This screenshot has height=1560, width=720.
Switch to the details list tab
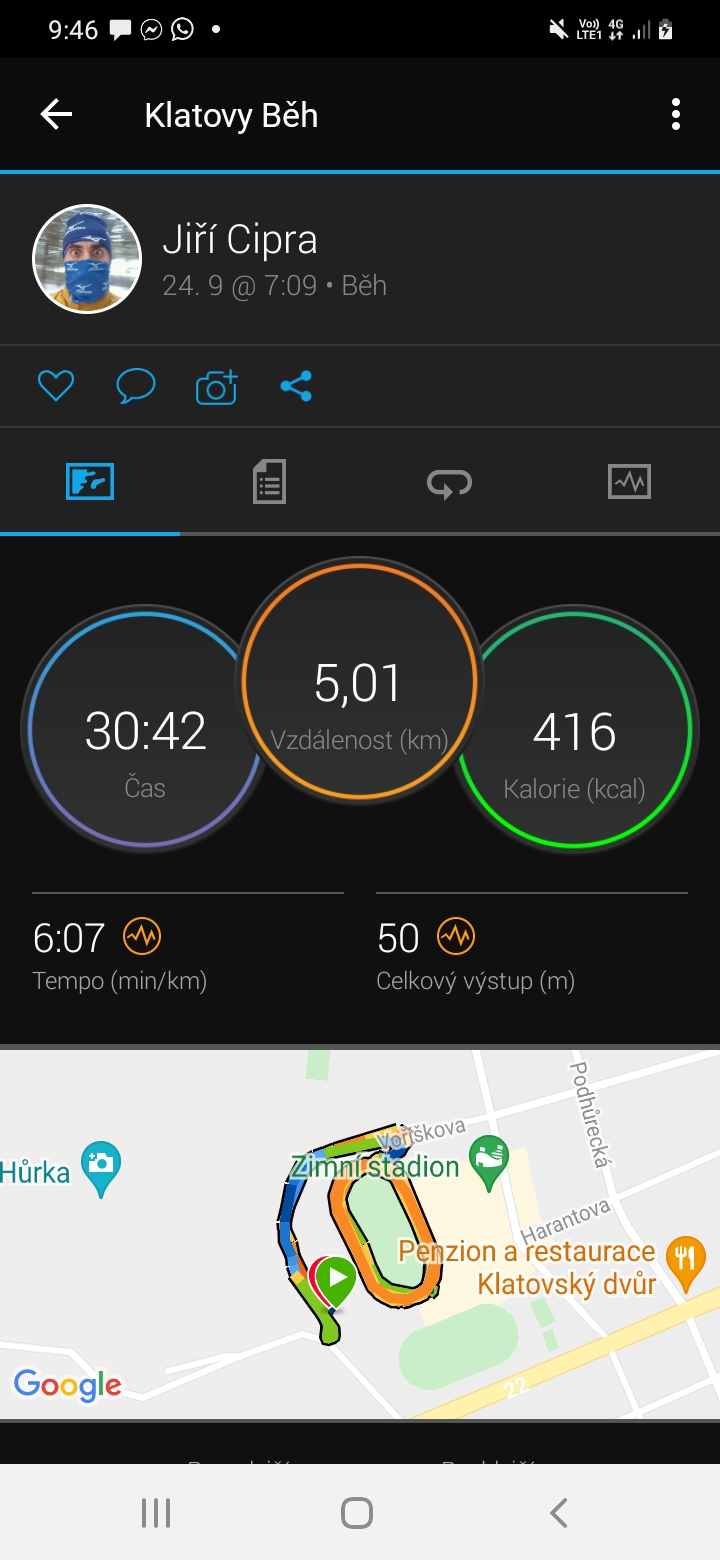tap(269, 482)
